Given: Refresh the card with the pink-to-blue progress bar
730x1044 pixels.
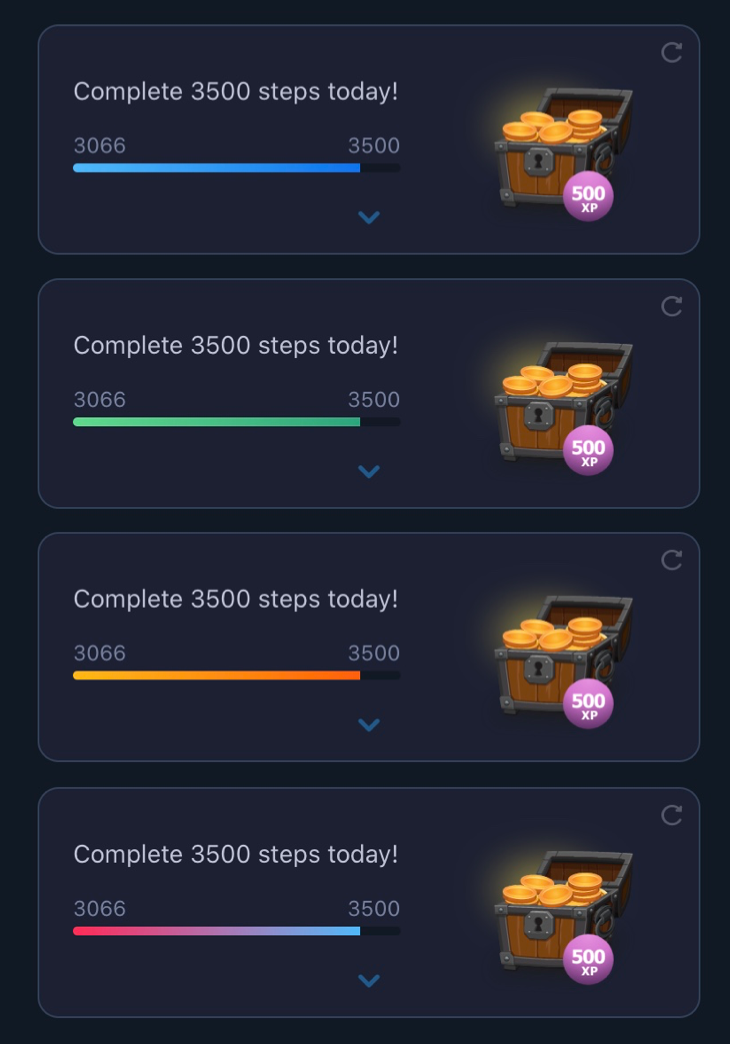Looking at the screenshot, I should (x=672, y=816).
